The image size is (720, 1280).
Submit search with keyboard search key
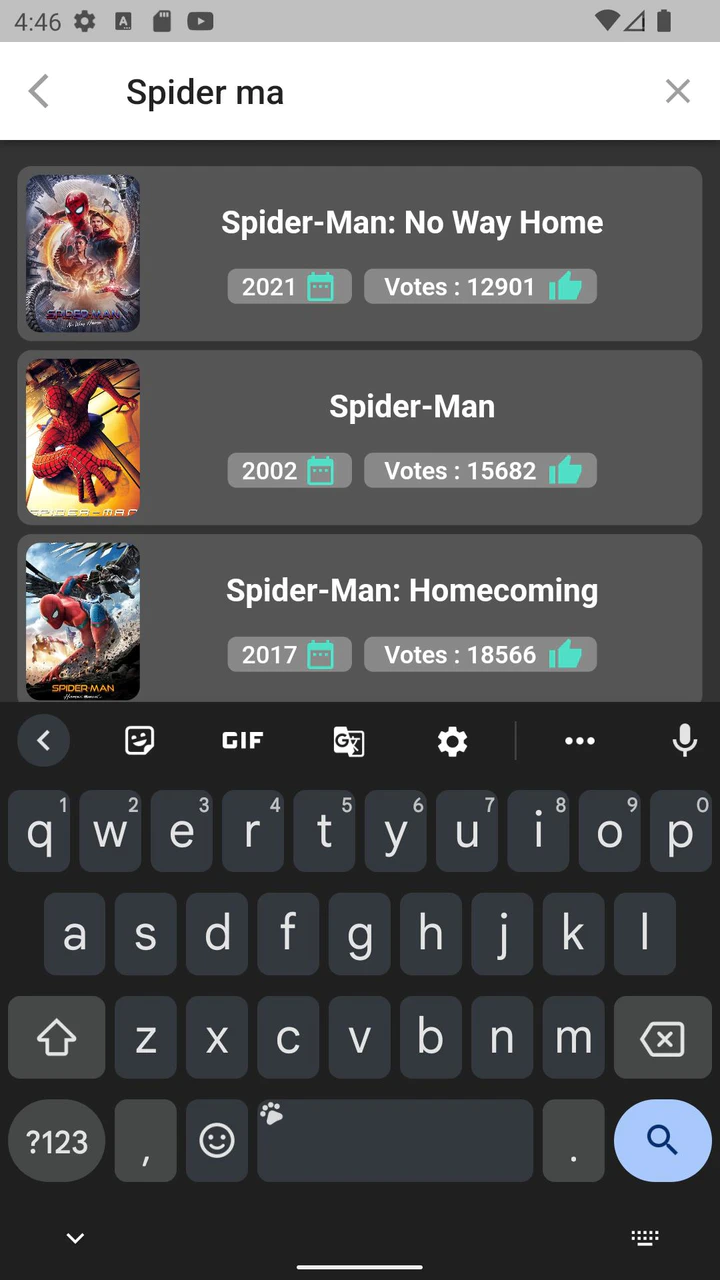[662, 1140]
